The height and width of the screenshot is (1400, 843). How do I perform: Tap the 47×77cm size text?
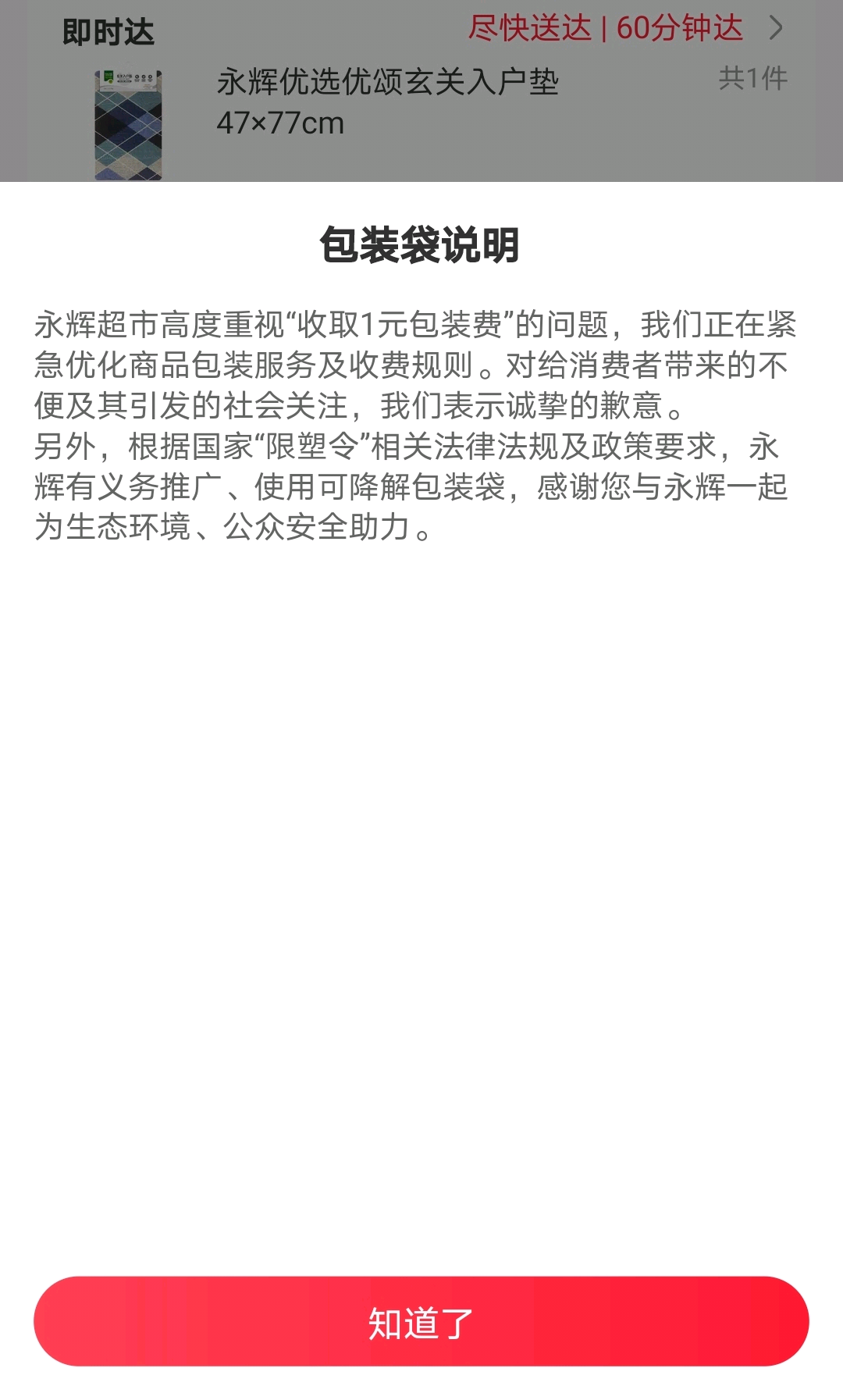(281, 123)
